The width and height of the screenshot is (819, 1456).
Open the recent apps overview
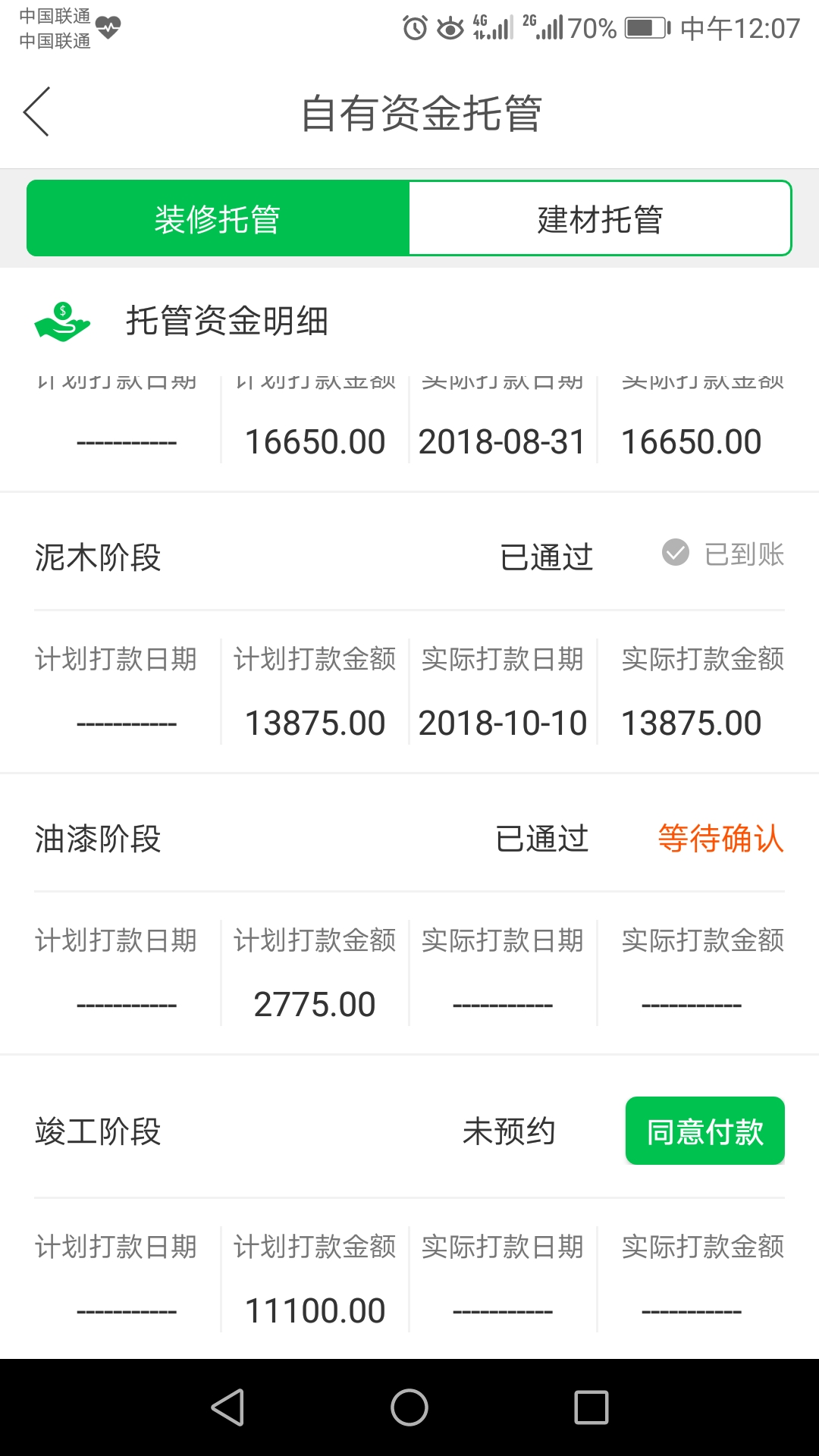[x=591, y=1407]
